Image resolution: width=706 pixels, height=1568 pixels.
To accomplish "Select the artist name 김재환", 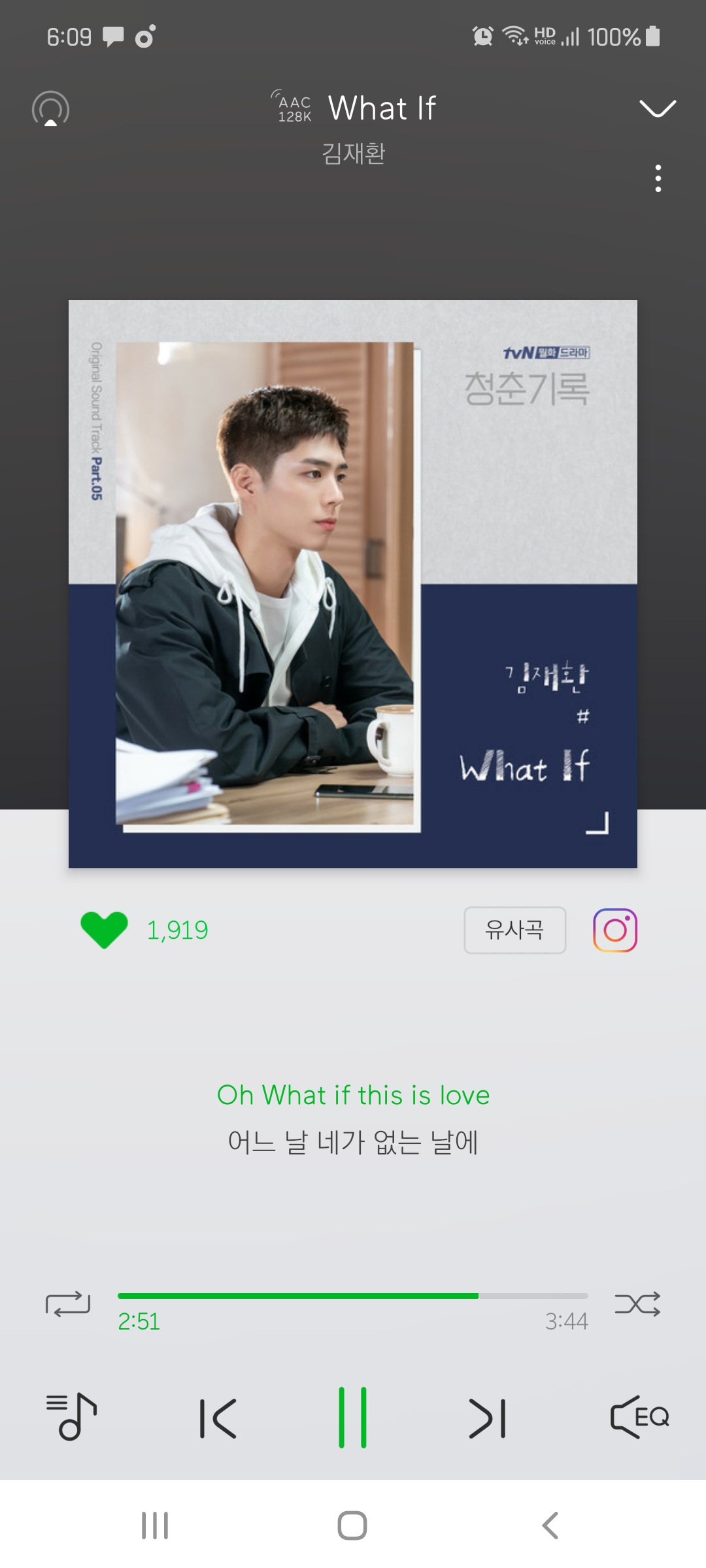I will pos(353,153).
